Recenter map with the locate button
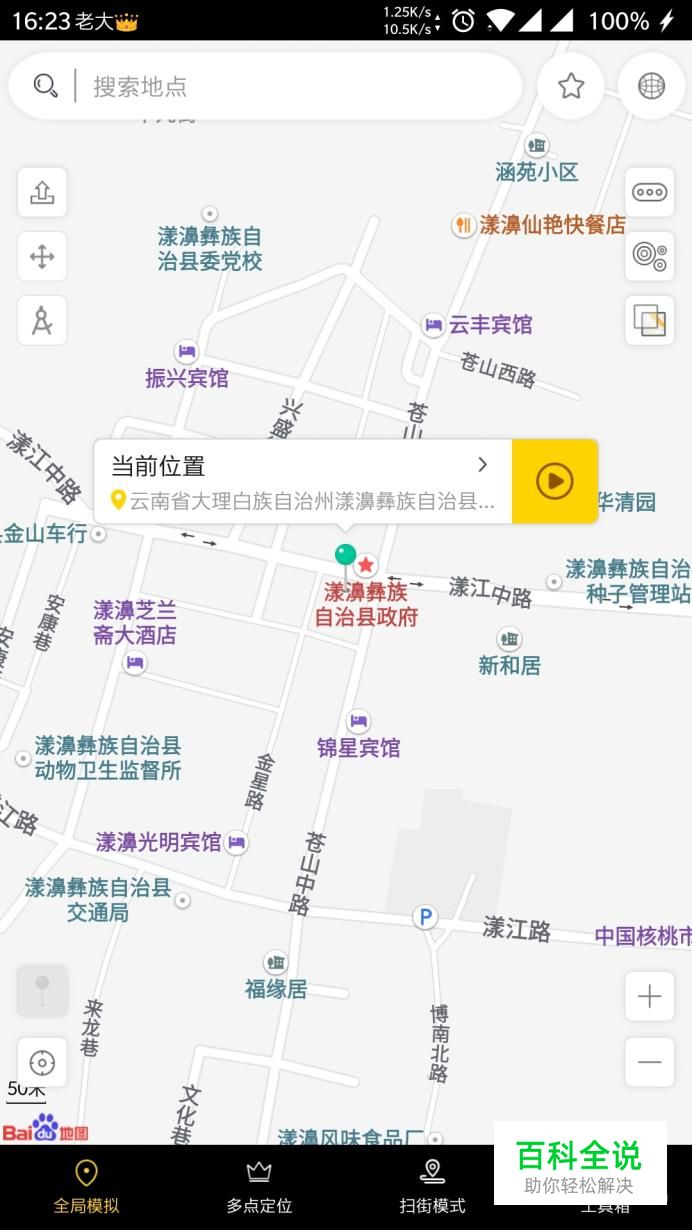This screenshot has height=1230, width=692. [42, 1062]
